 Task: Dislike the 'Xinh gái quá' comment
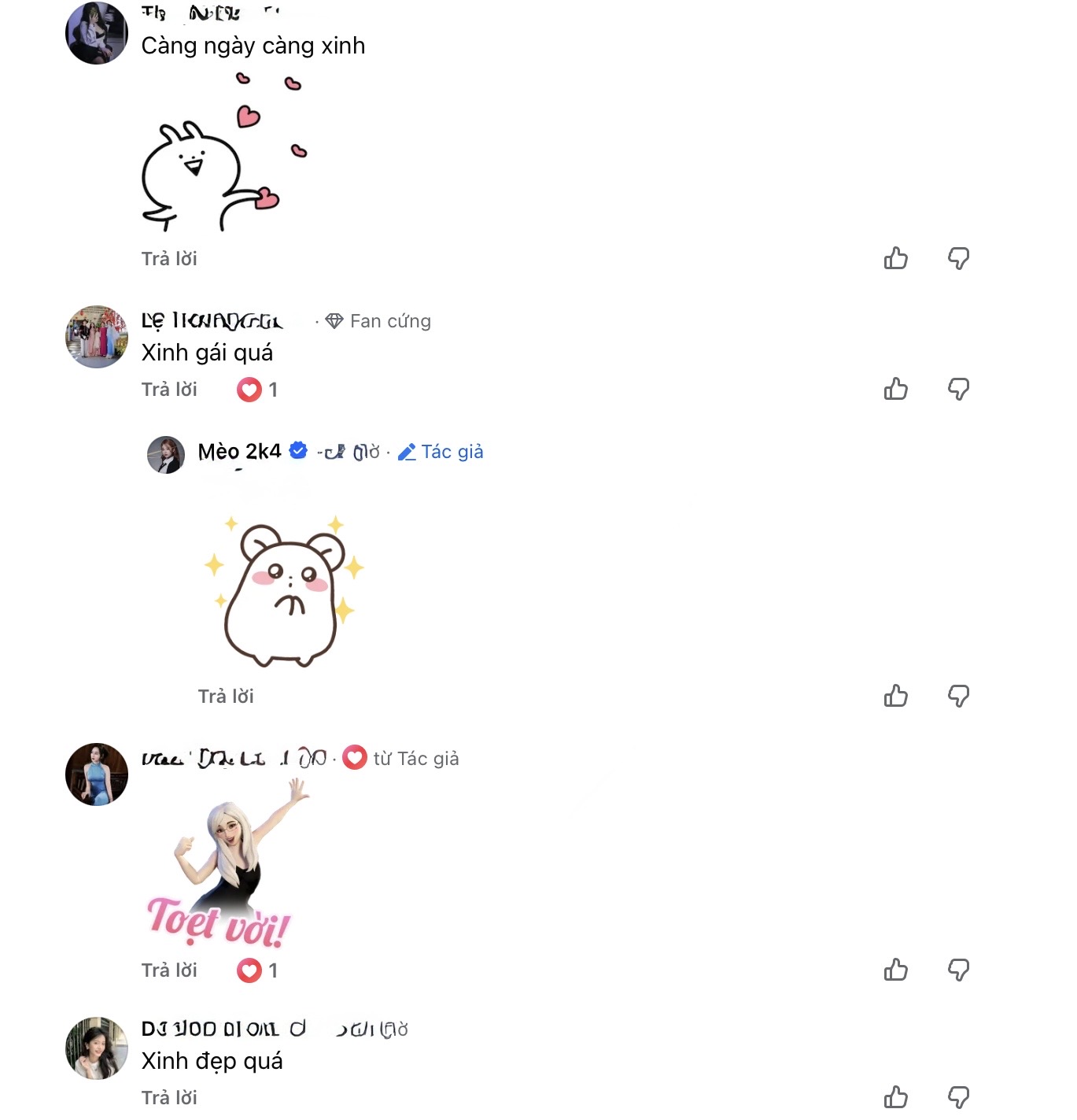(958, 389)
